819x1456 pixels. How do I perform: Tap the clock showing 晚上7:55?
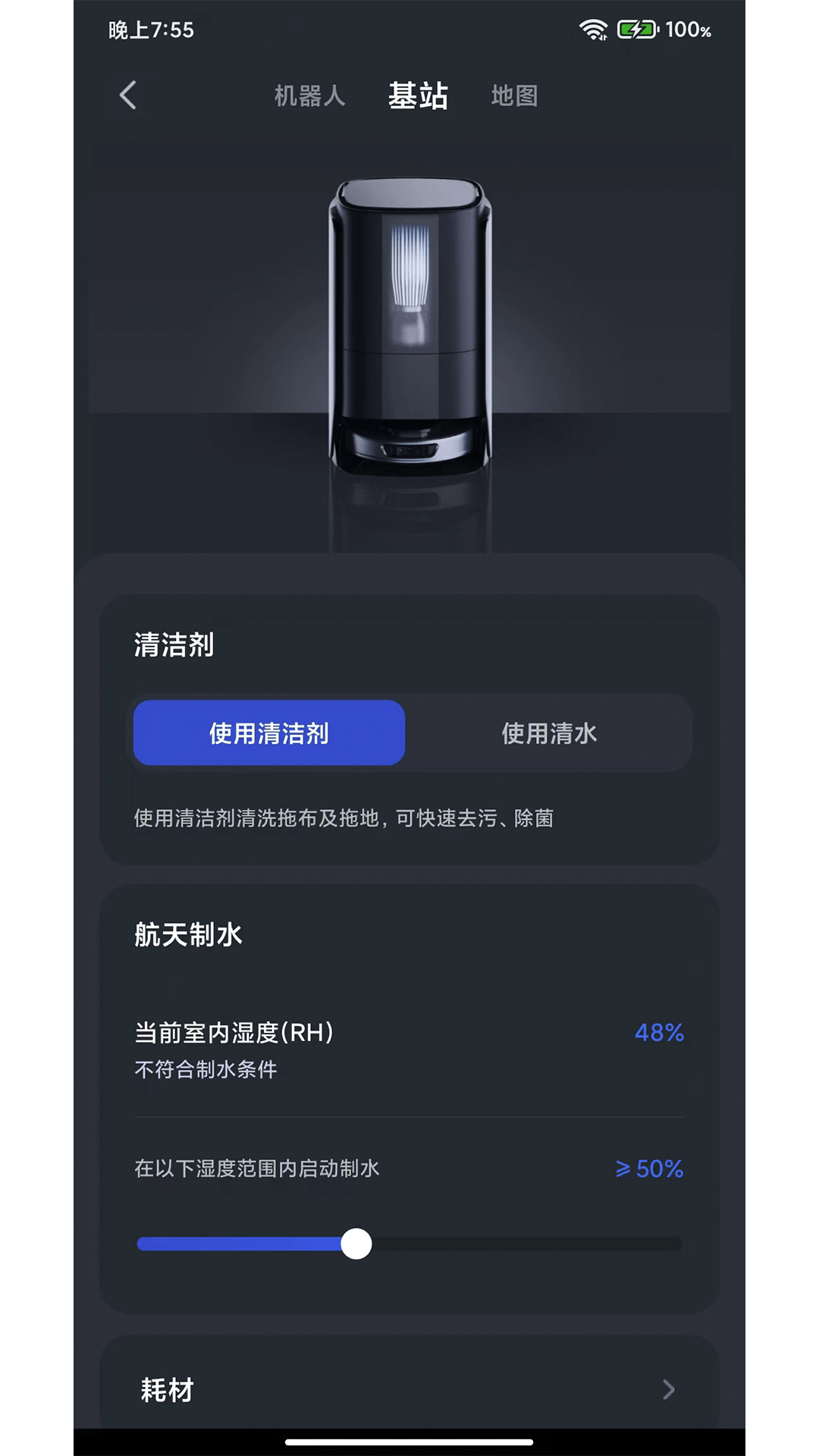point(150,30)
